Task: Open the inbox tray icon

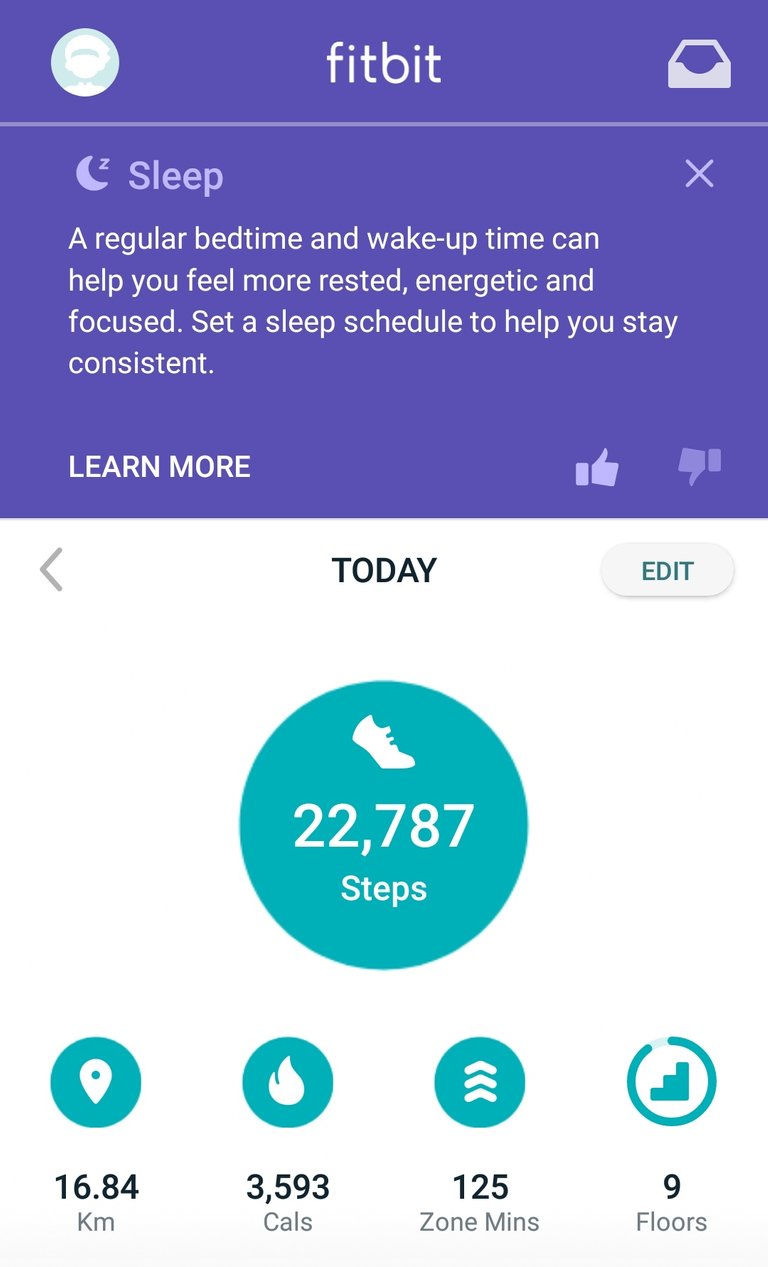Action: pos(699,63)
